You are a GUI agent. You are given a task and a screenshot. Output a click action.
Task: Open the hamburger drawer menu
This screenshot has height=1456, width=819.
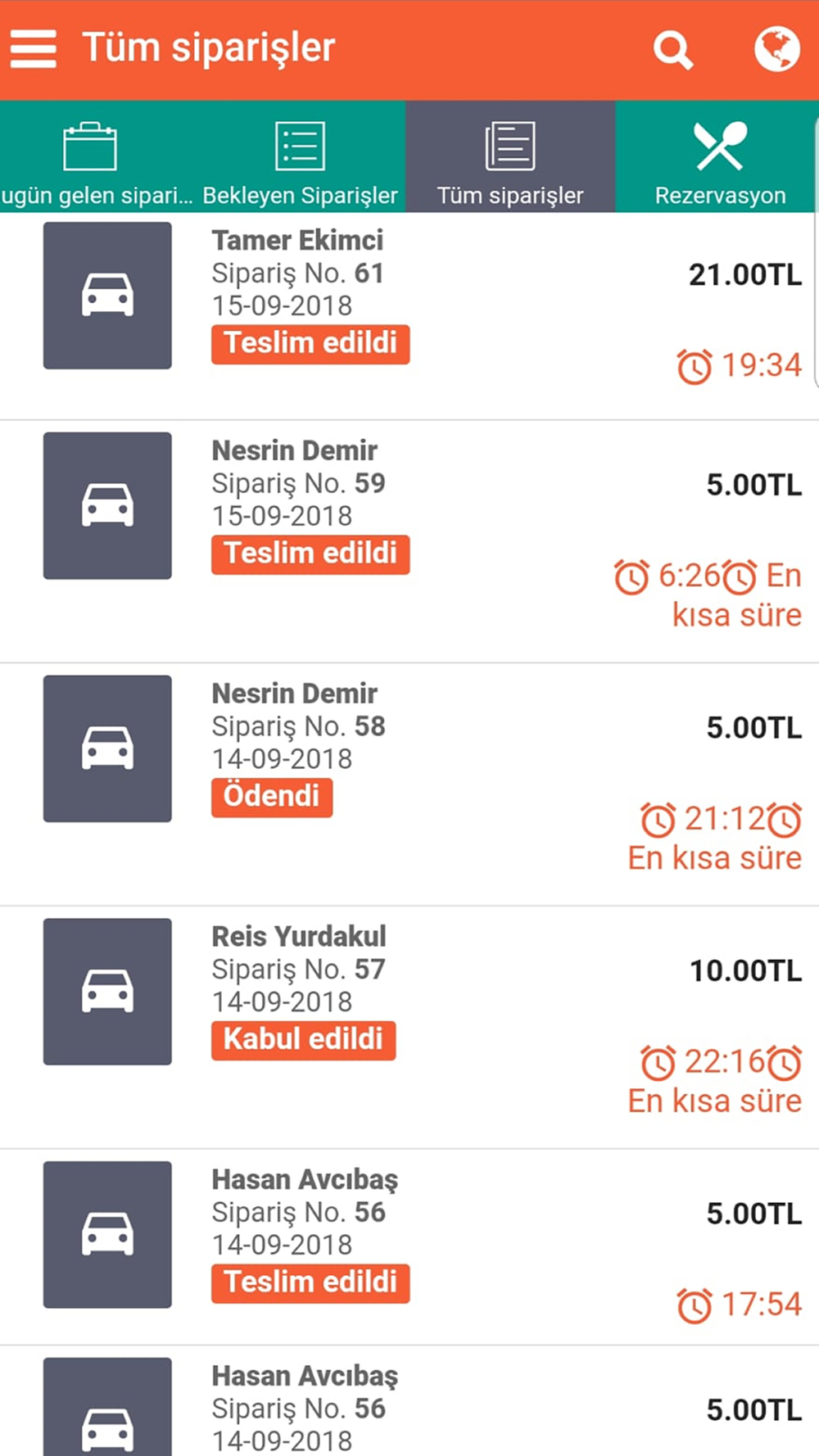(34, 49)
